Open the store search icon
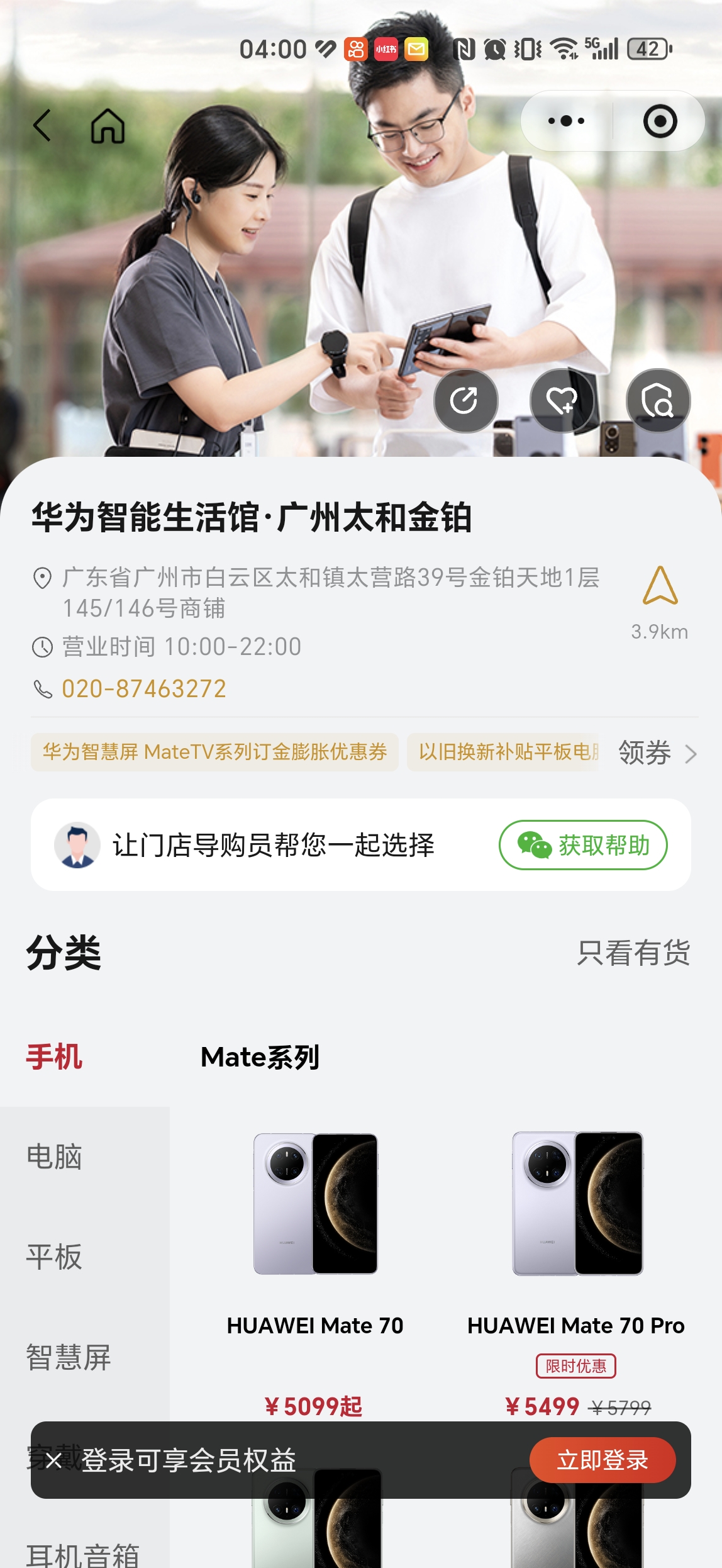 [x=658, y=401]
